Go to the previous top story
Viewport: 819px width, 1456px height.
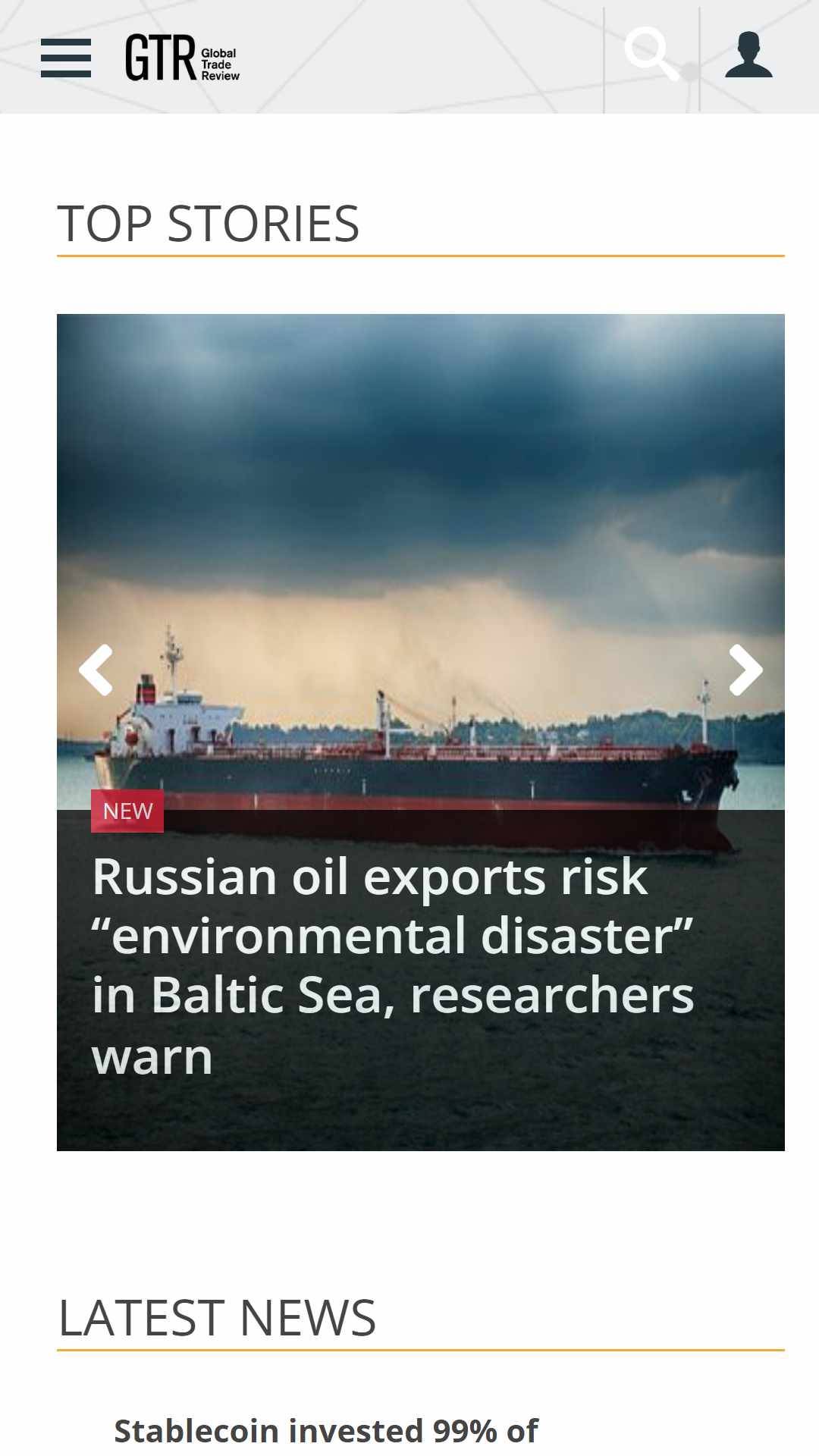(x=96, y=670)
